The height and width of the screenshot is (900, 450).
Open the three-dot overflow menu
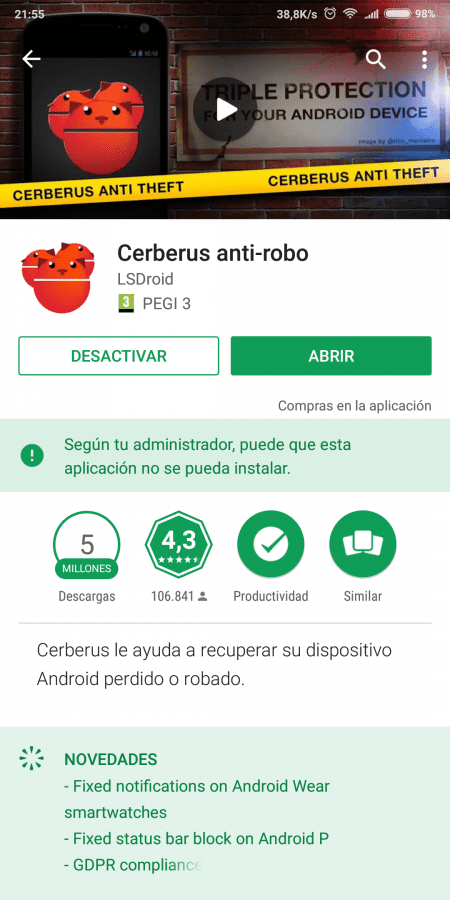424,59
